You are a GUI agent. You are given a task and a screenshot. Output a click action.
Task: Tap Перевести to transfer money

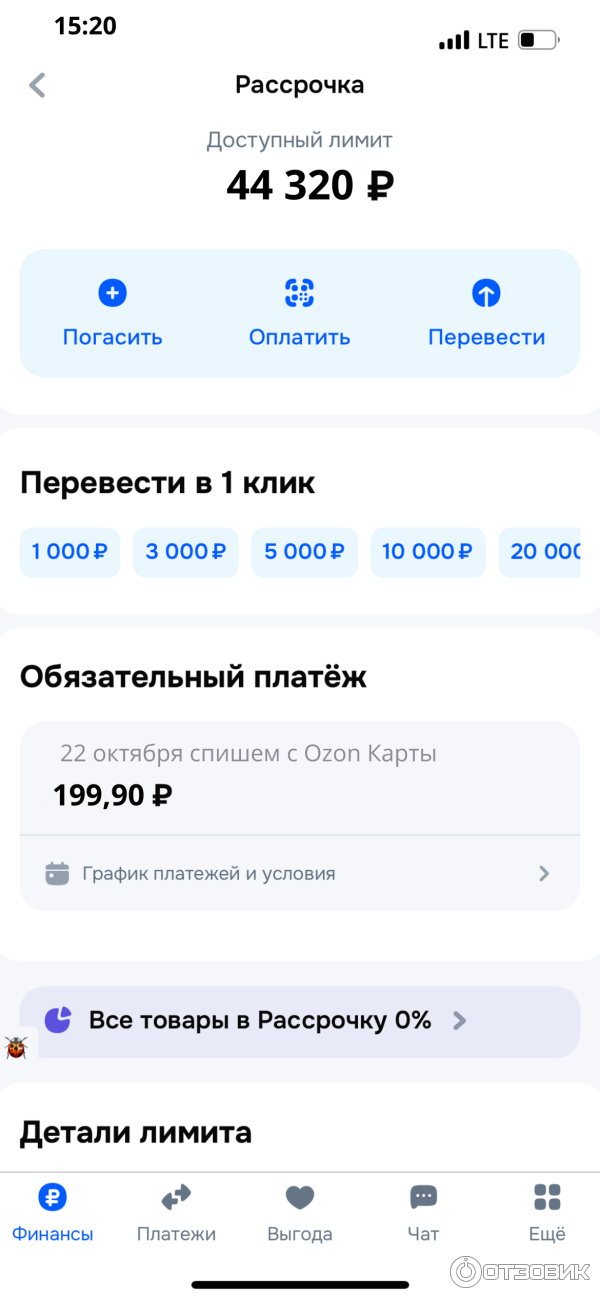tap(486, 313)
